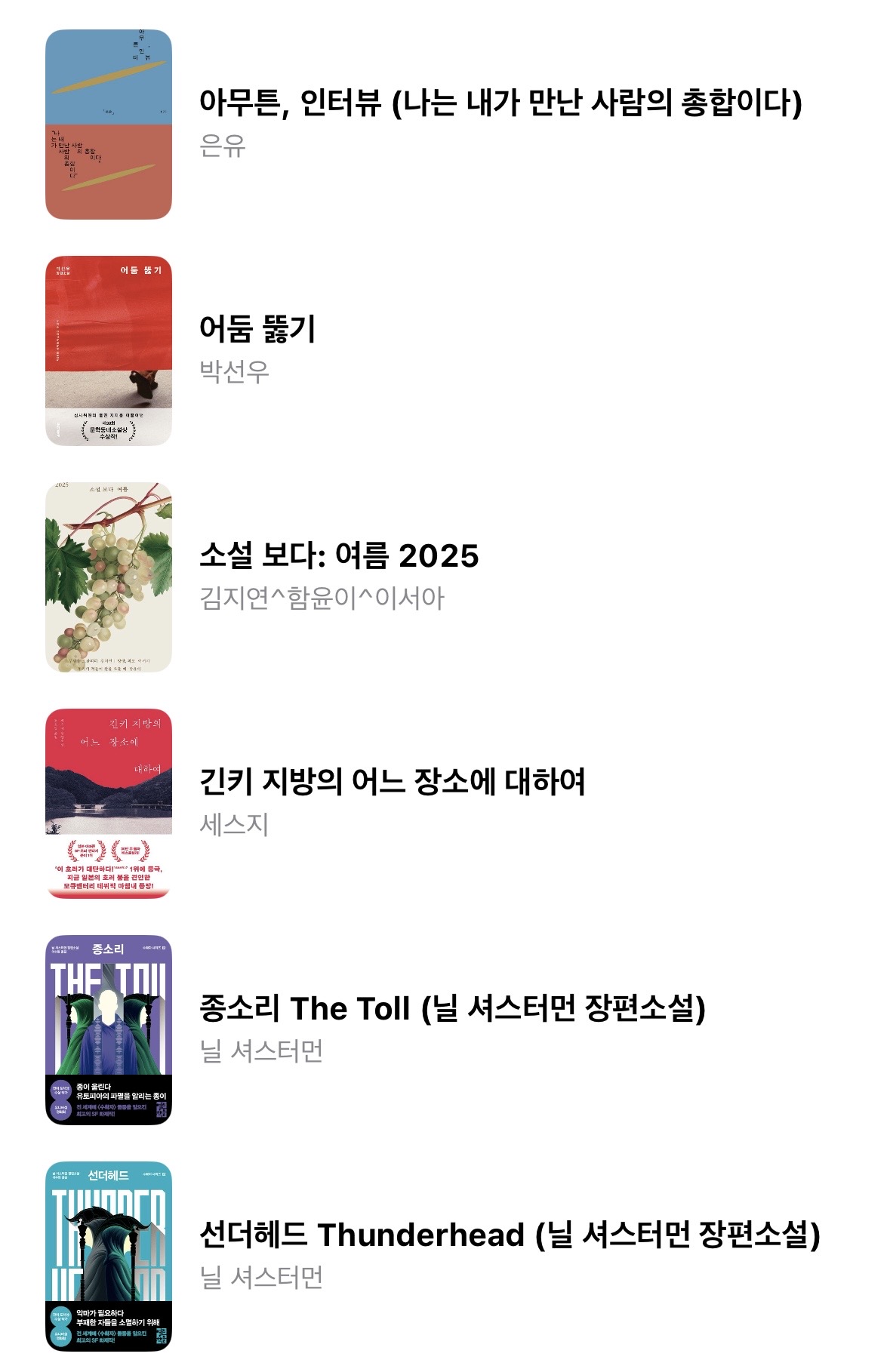890x1372 pixels.
Task: Select the book 어둠 뚫기 by 박선우
Action: 257,330
